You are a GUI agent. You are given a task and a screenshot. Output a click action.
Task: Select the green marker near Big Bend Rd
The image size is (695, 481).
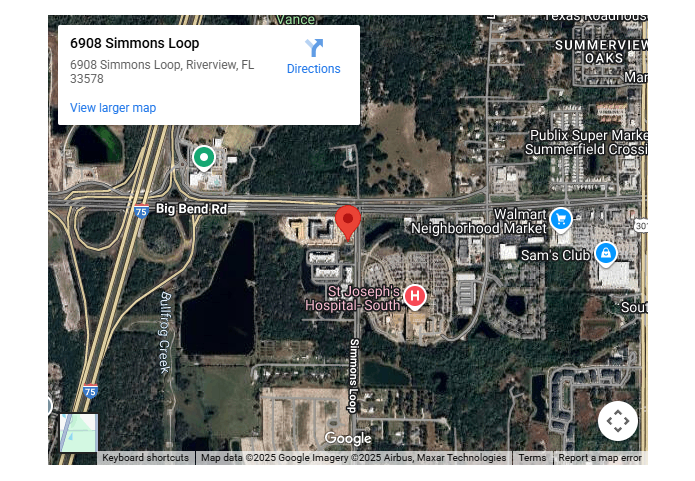pos(204,157)
